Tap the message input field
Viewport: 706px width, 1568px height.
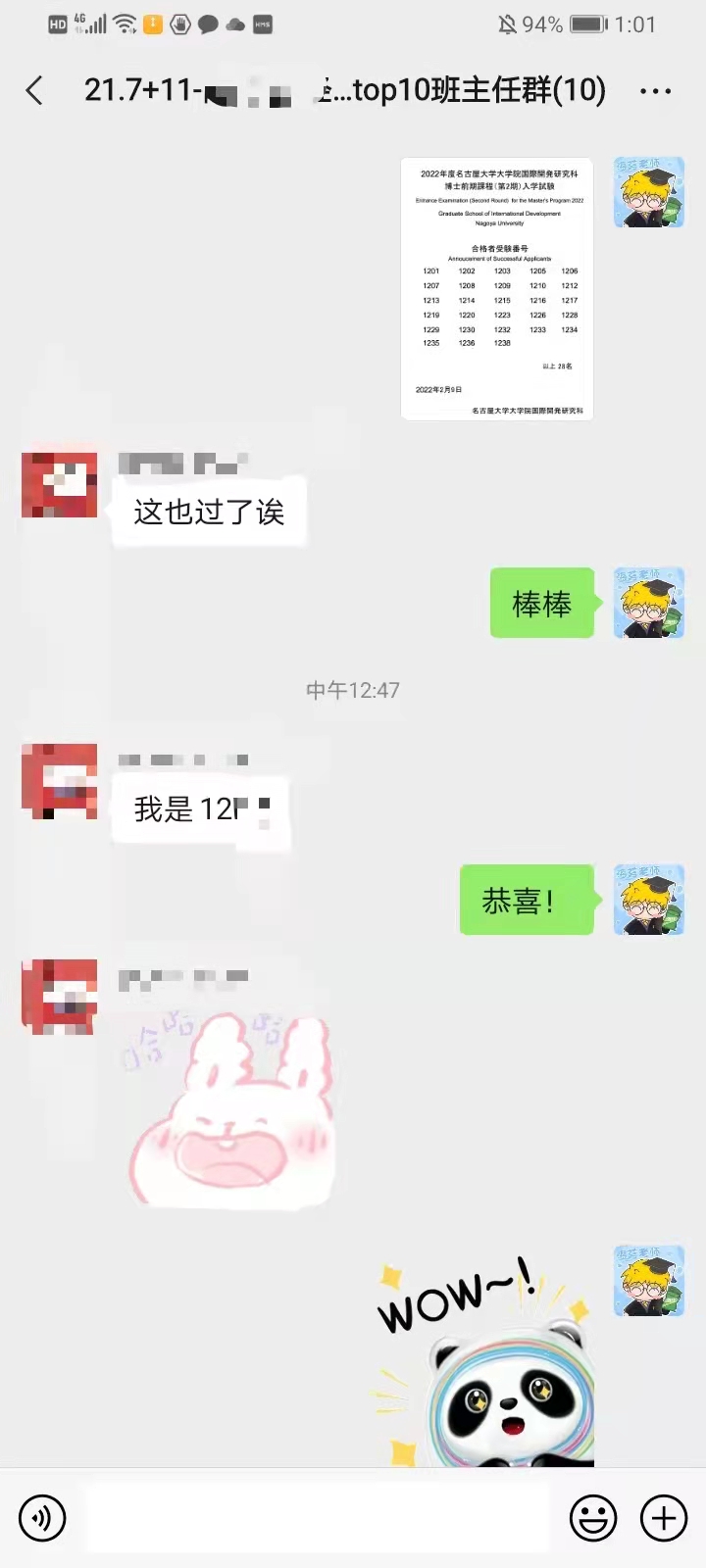tap(319, 1519)
